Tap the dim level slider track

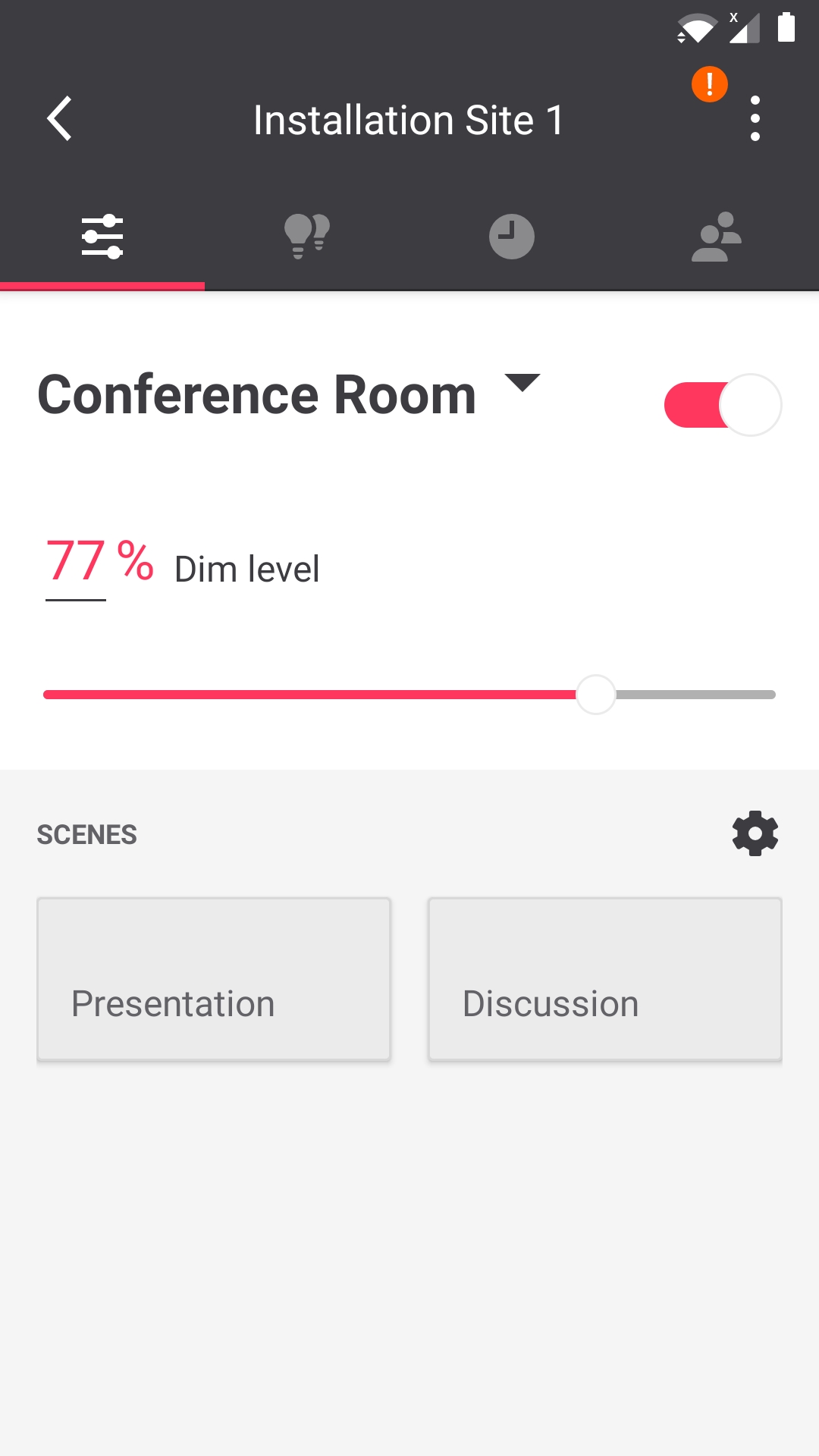coord(409,695)
